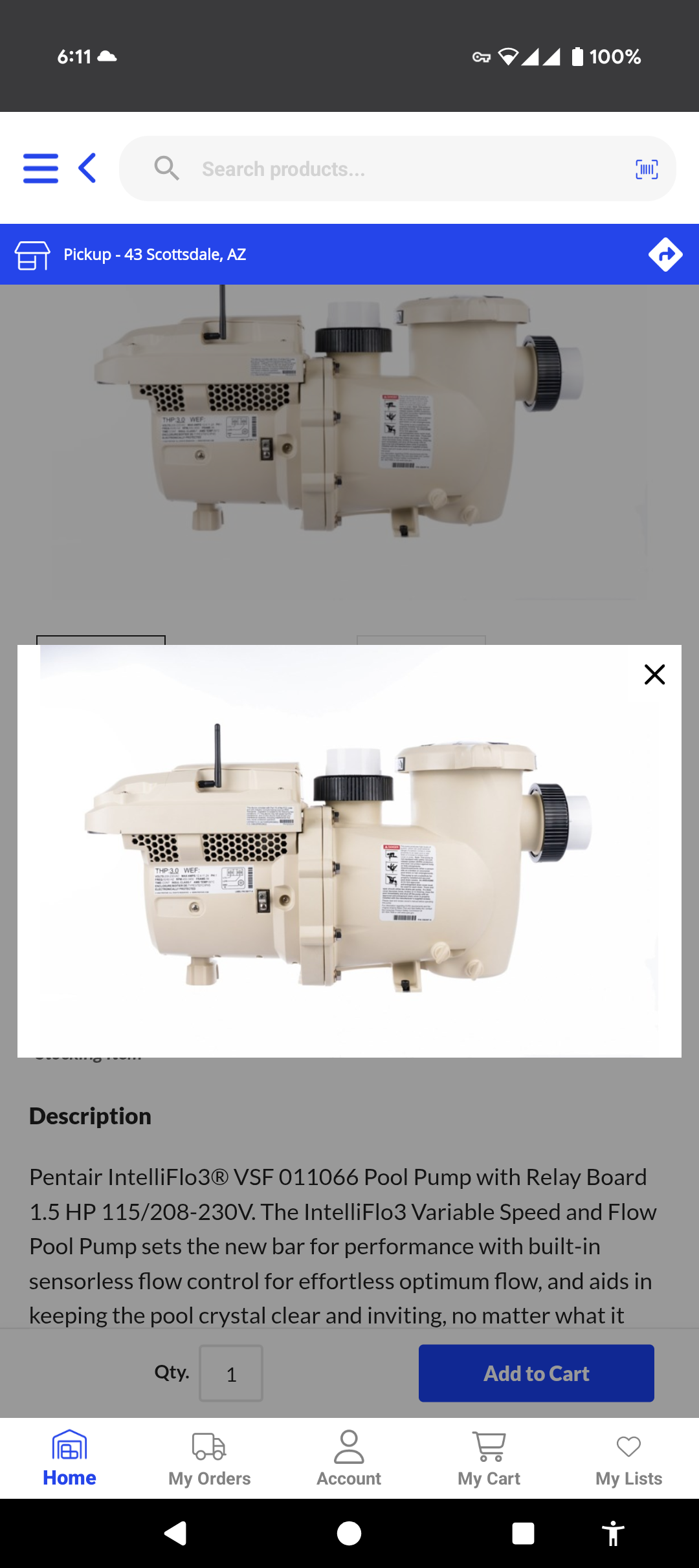Close the enlarged pump image popup
The image size is (699, 1568).
[x=654, y=675]
